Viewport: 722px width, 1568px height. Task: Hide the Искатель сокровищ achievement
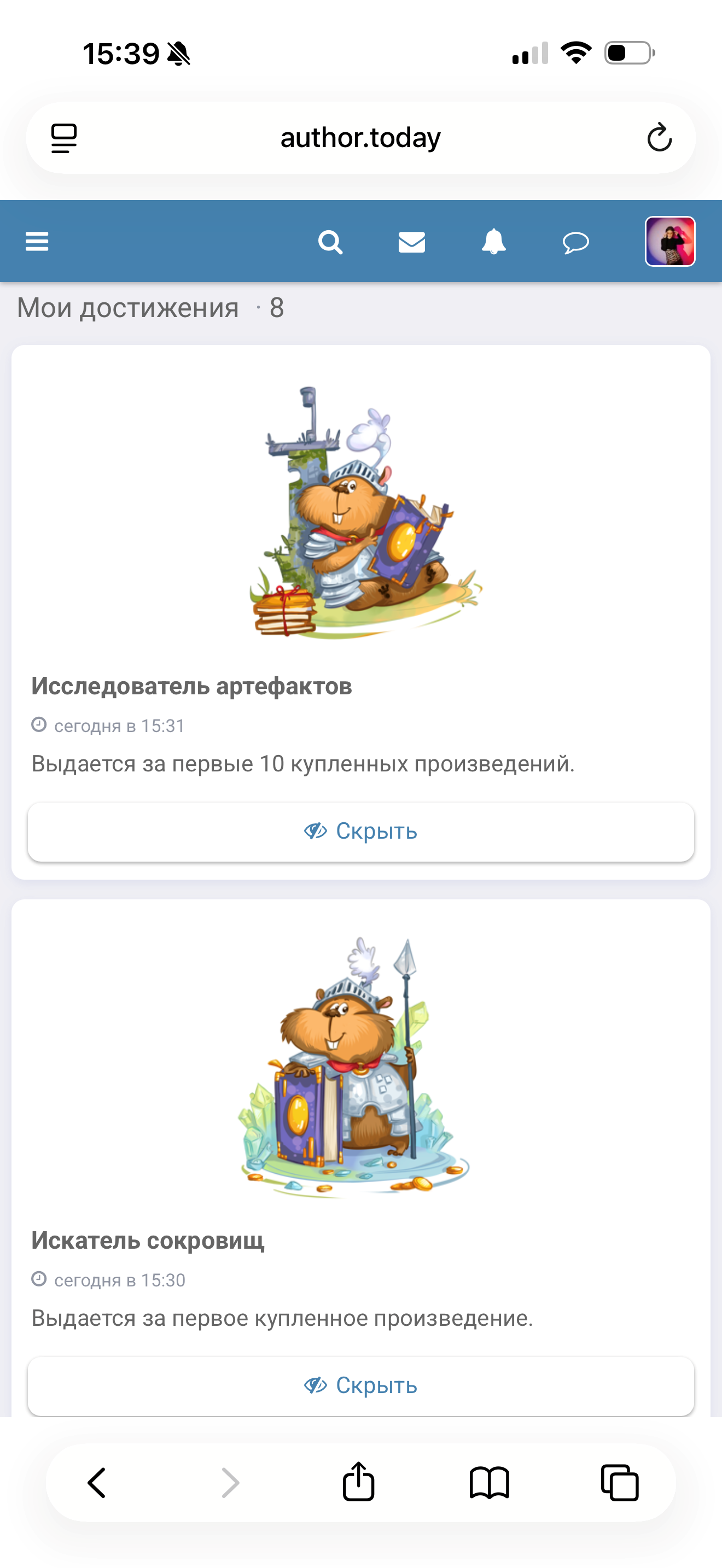(x=360, y=1385)
